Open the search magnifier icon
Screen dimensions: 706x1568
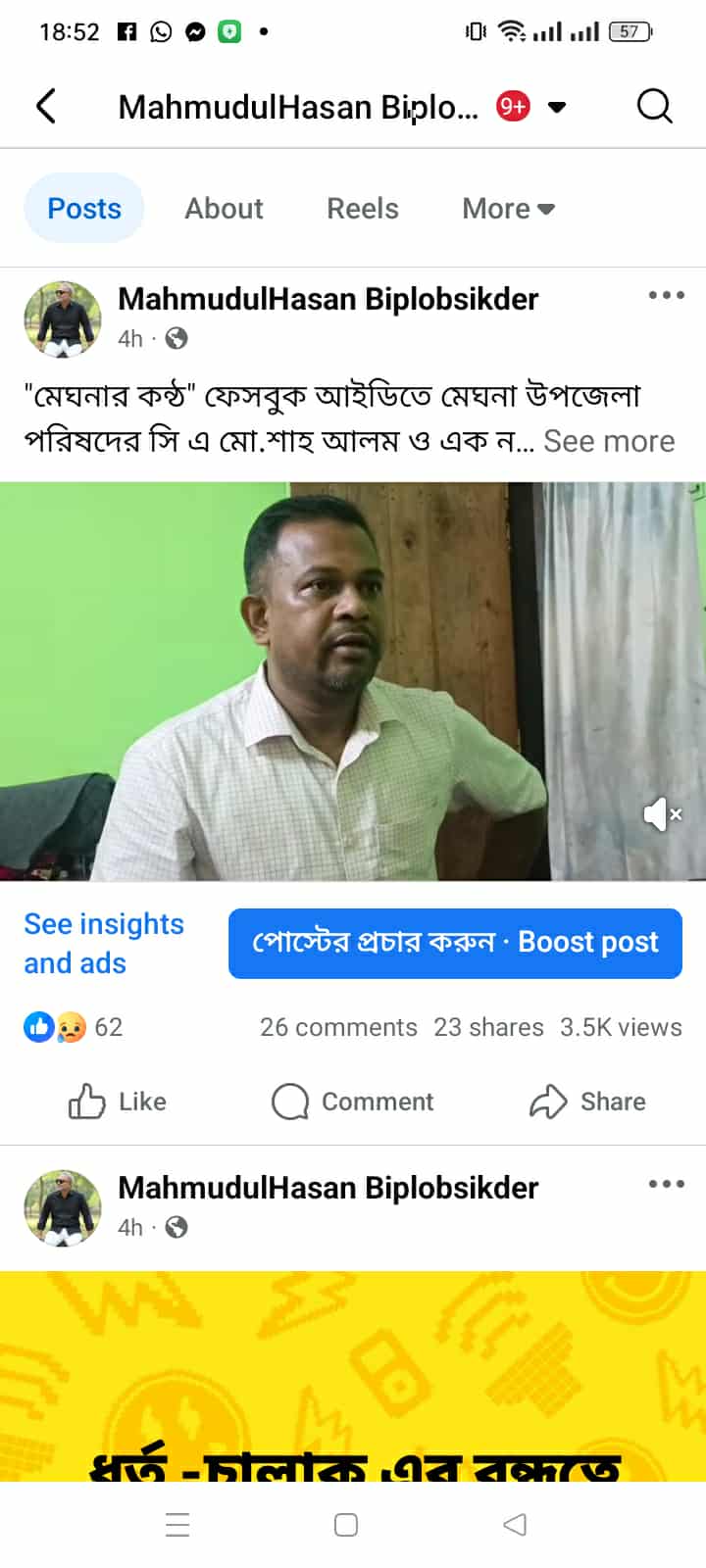tap(654, 106)
